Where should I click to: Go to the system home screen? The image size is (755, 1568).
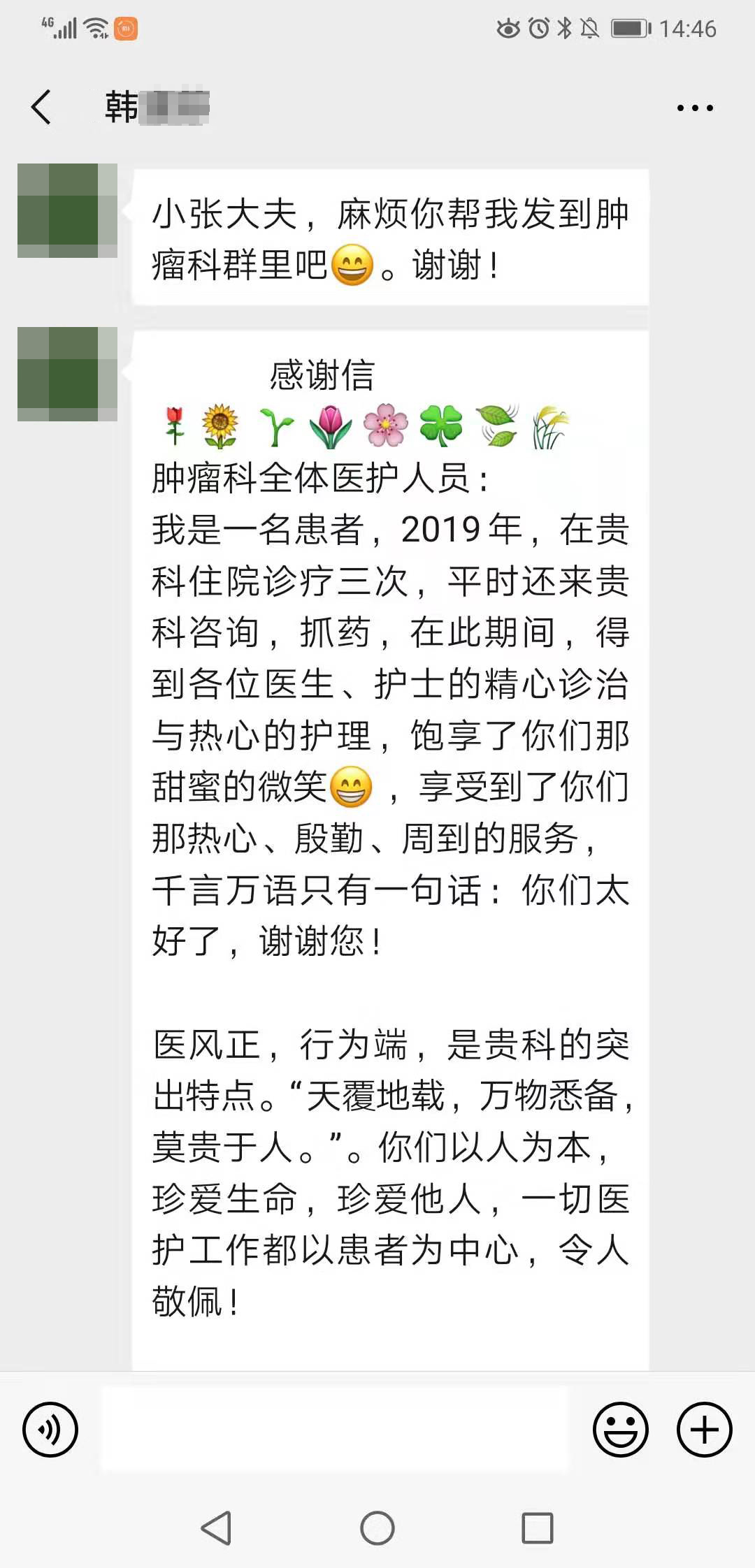click(x=377, y=1527)
